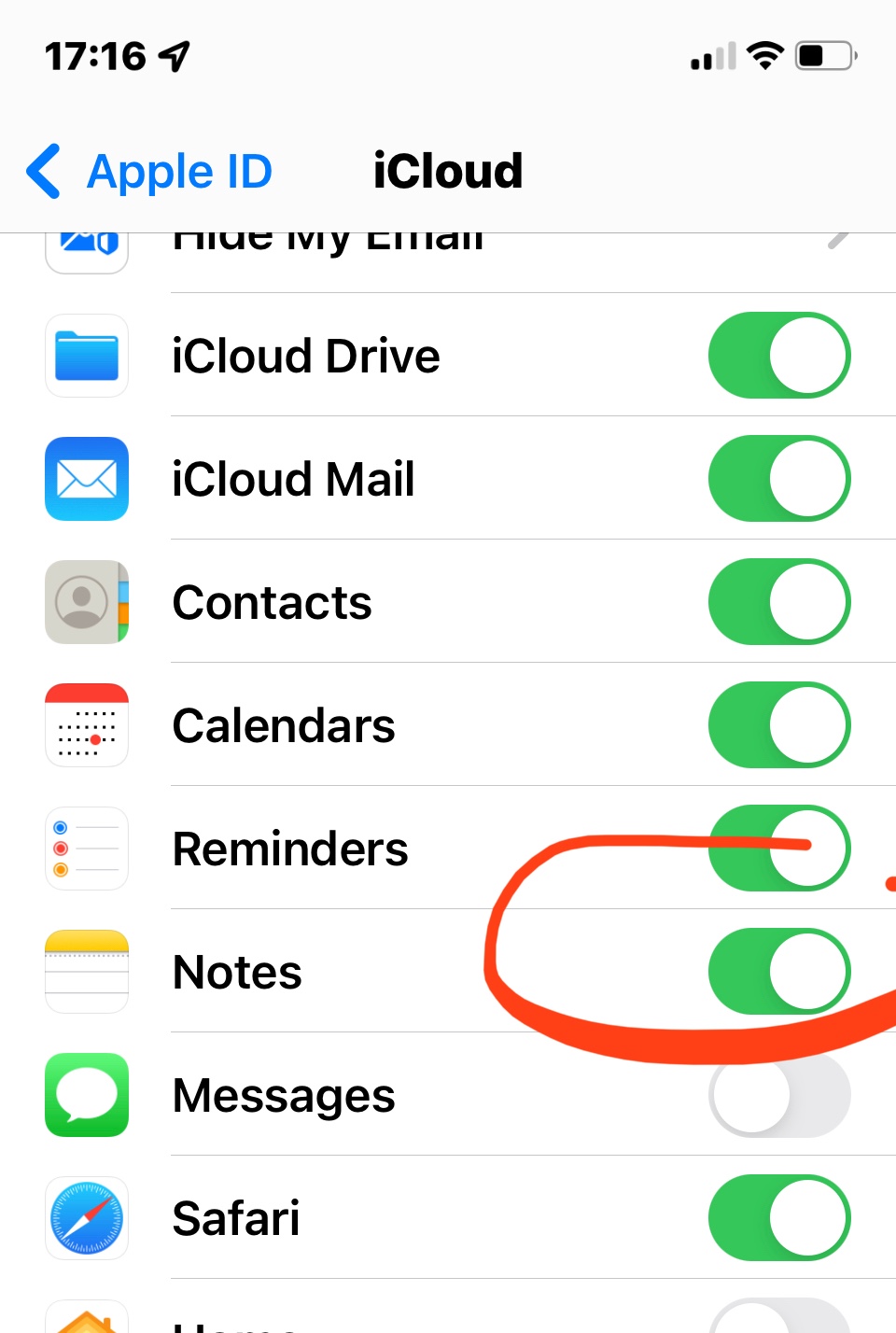Go back to Apple ID
The image size is (896, 1333).
pos(149,172)
